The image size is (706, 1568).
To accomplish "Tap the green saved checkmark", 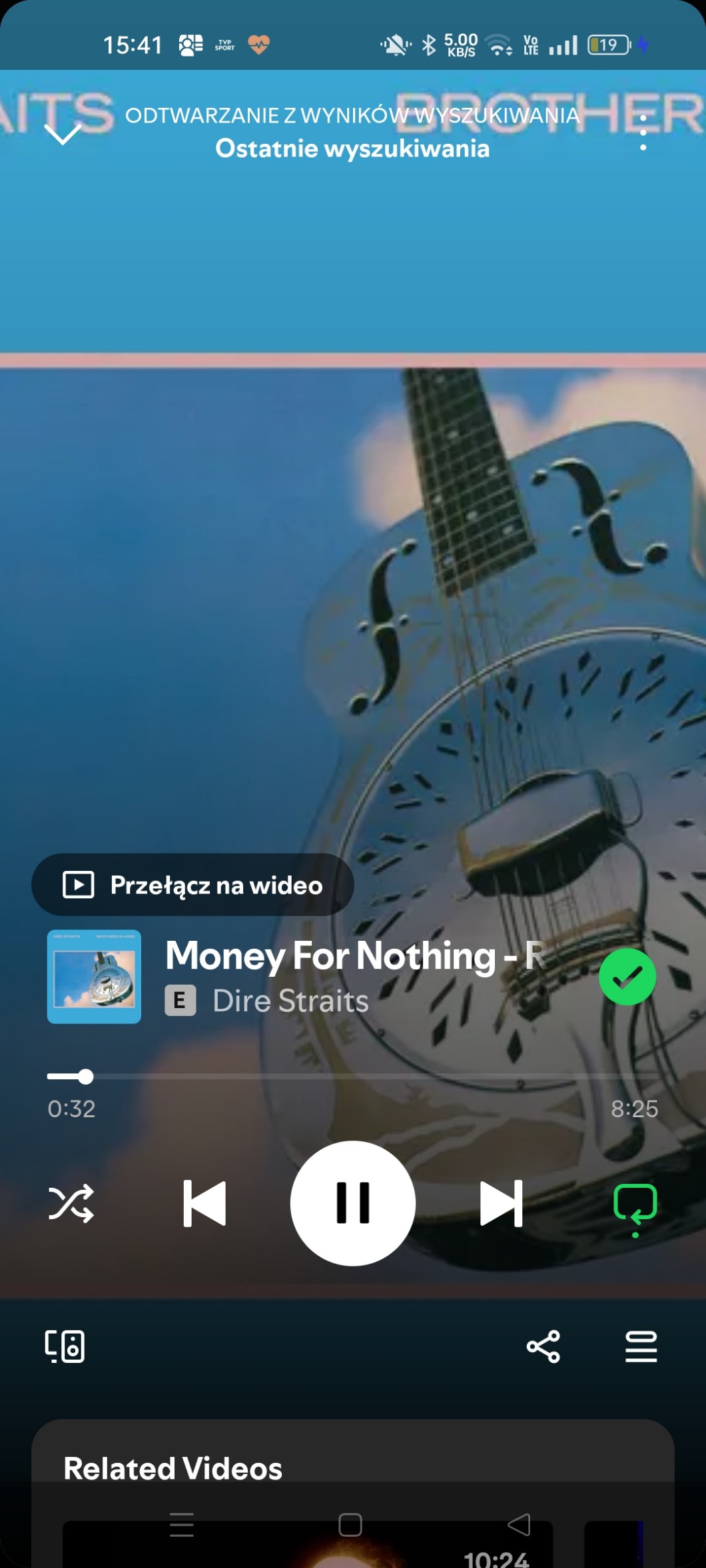I will pyautogui.click(x=627, y=977).
